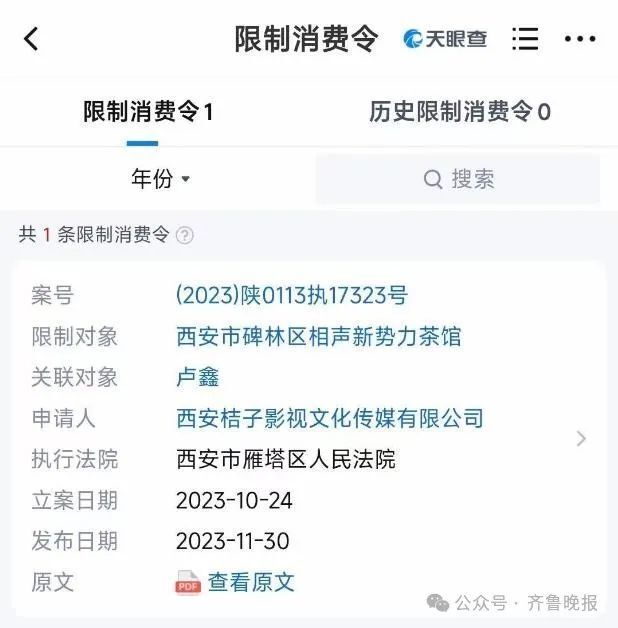View the profile of 卢鑫
This screenshot has width=618, height=628.
click(x=197, y=377)
